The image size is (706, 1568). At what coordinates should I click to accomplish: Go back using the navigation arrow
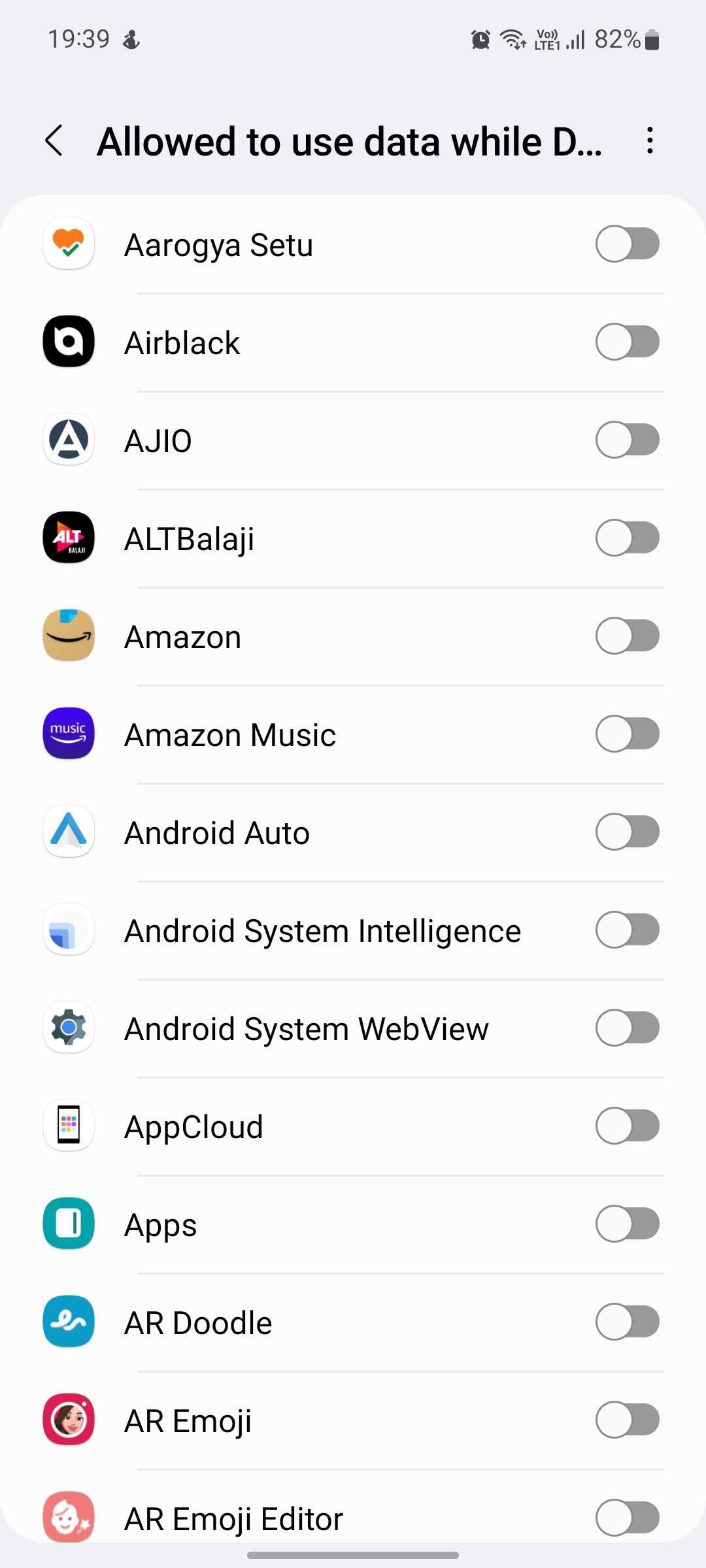[x=54, y=140]
